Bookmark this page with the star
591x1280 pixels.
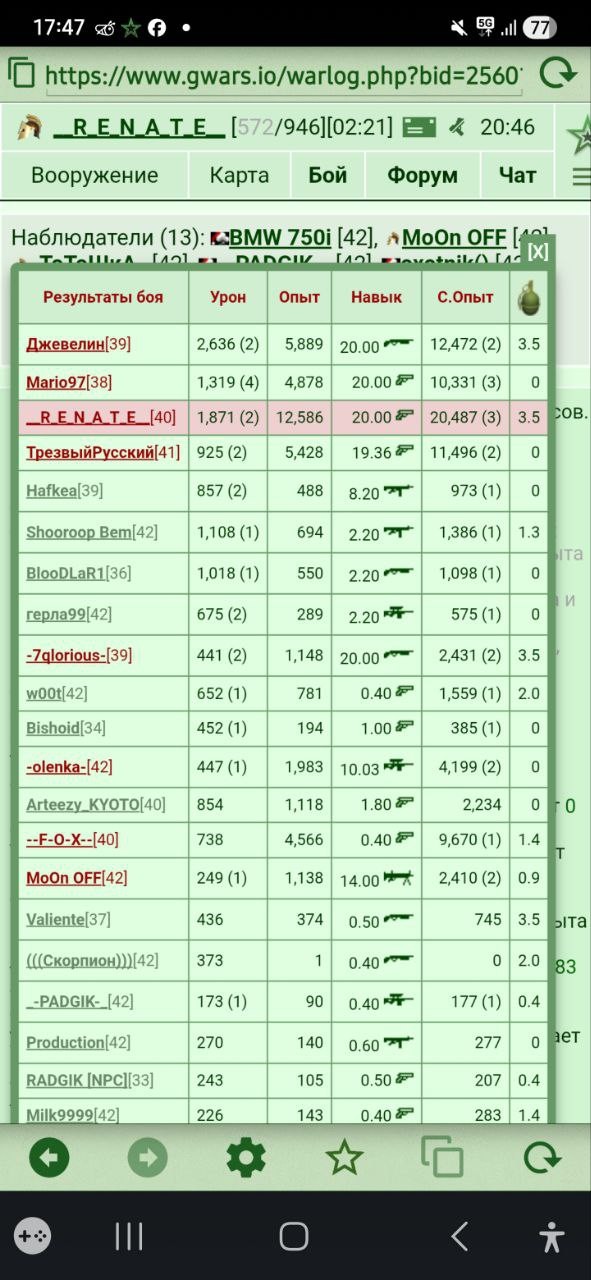344,1158
